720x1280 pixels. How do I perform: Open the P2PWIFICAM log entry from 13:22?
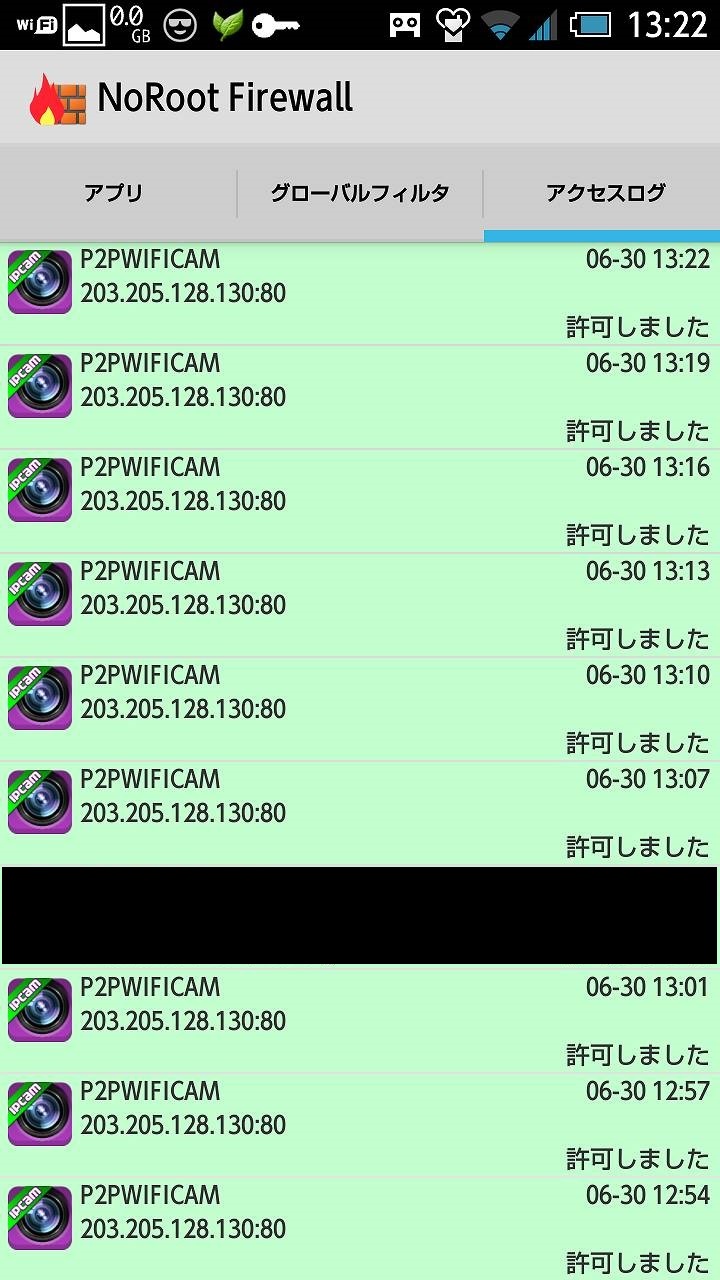click(x=360, y=293)
